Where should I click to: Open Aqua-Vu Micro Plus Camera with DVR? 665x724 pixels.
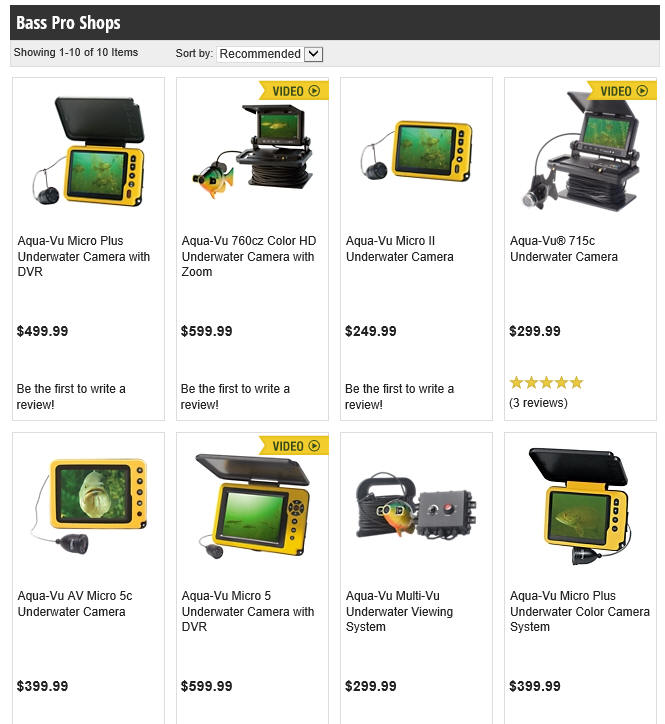pos(84,256)
